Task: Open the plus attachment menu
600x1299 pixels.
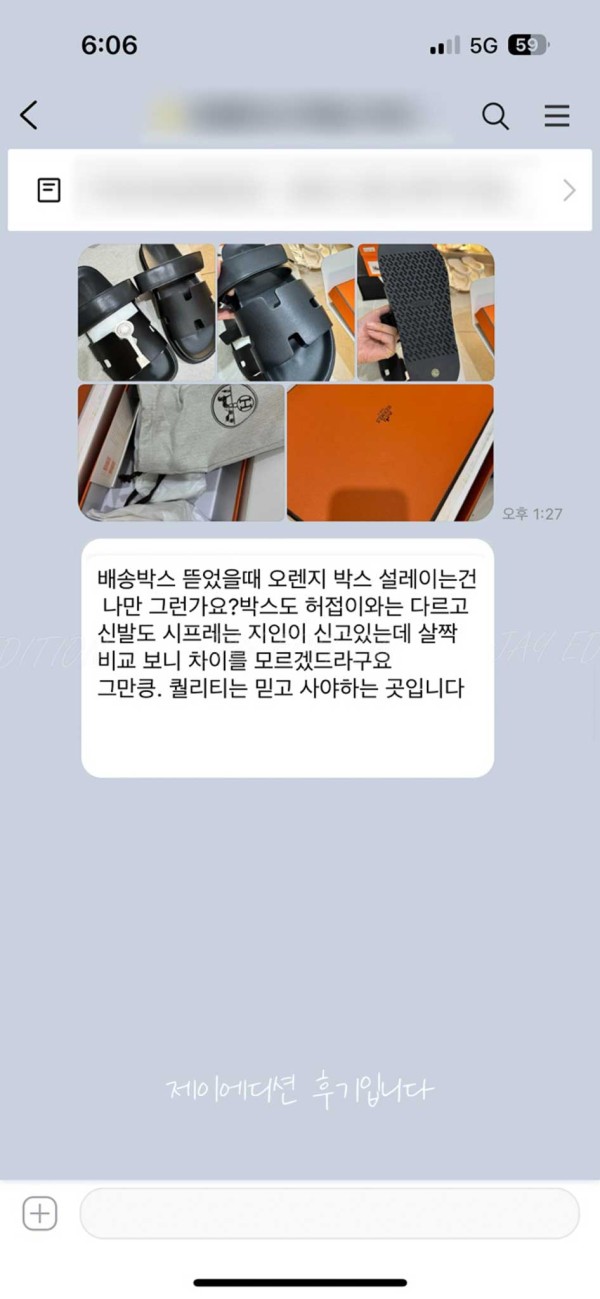Action: [40, 1214]
